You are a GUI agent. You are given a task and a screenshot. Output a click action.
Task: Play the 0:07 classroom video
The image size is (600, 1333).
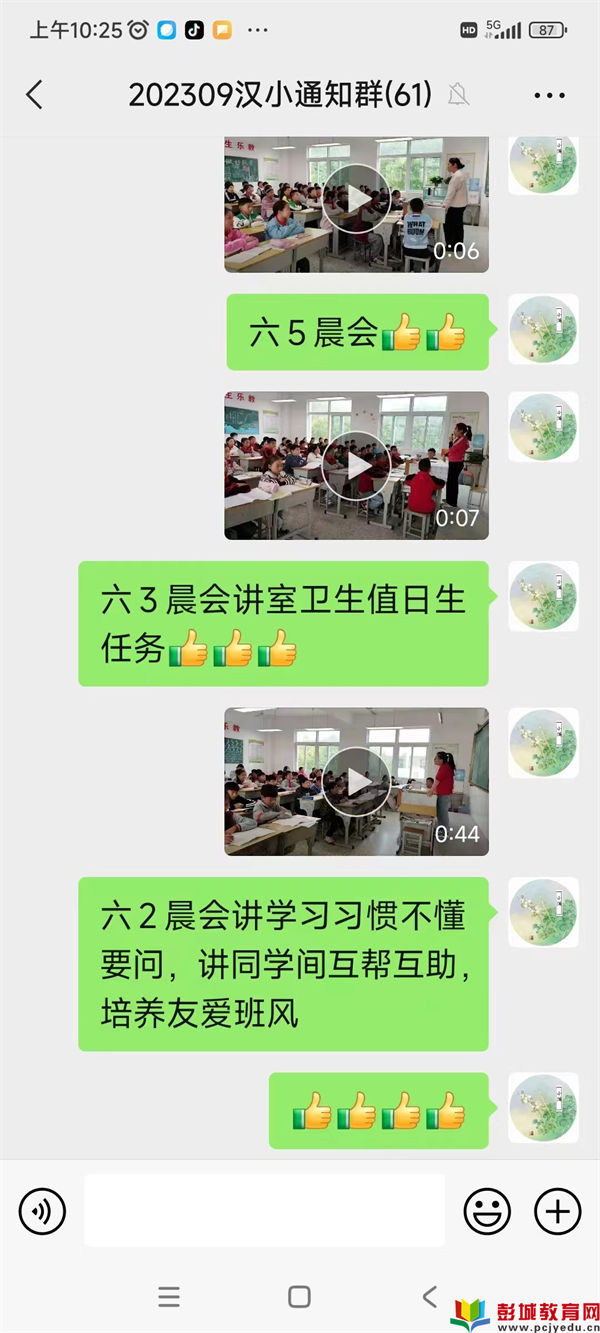pyautogui.click(x=356, y=465)
